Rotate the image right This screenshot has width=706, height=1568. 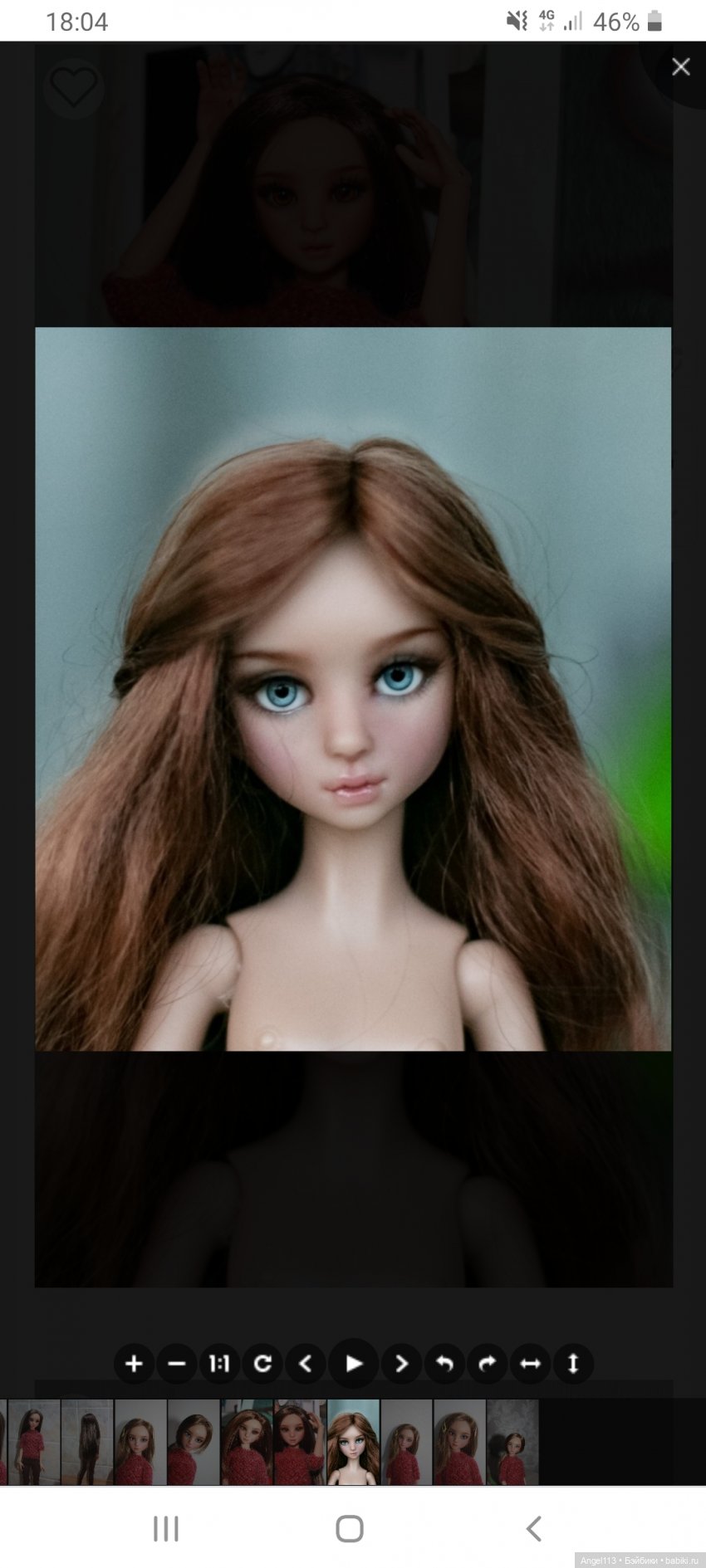point(488,1363)
